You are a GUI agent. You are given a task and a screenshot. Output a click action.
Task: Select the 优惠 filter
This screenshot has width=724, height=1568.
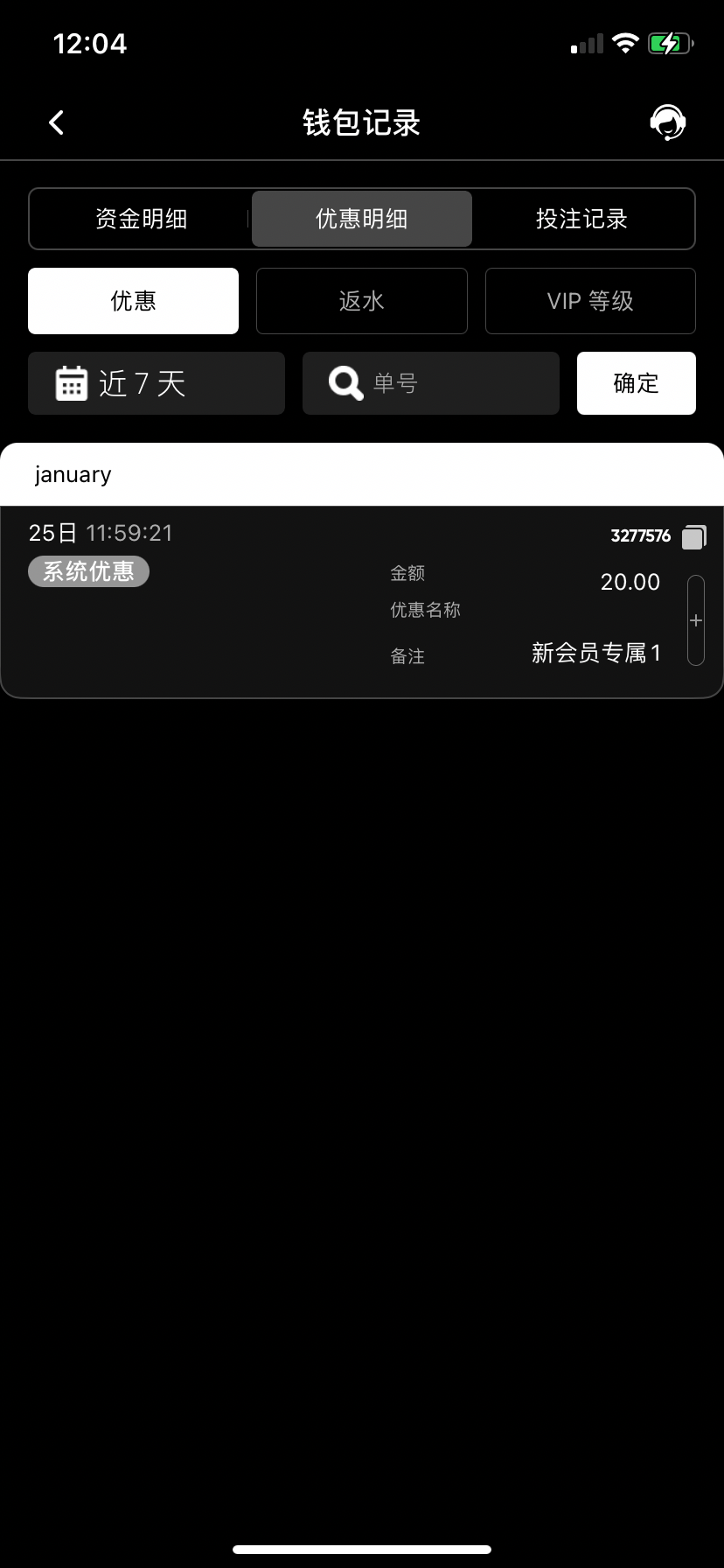(133, 301)
